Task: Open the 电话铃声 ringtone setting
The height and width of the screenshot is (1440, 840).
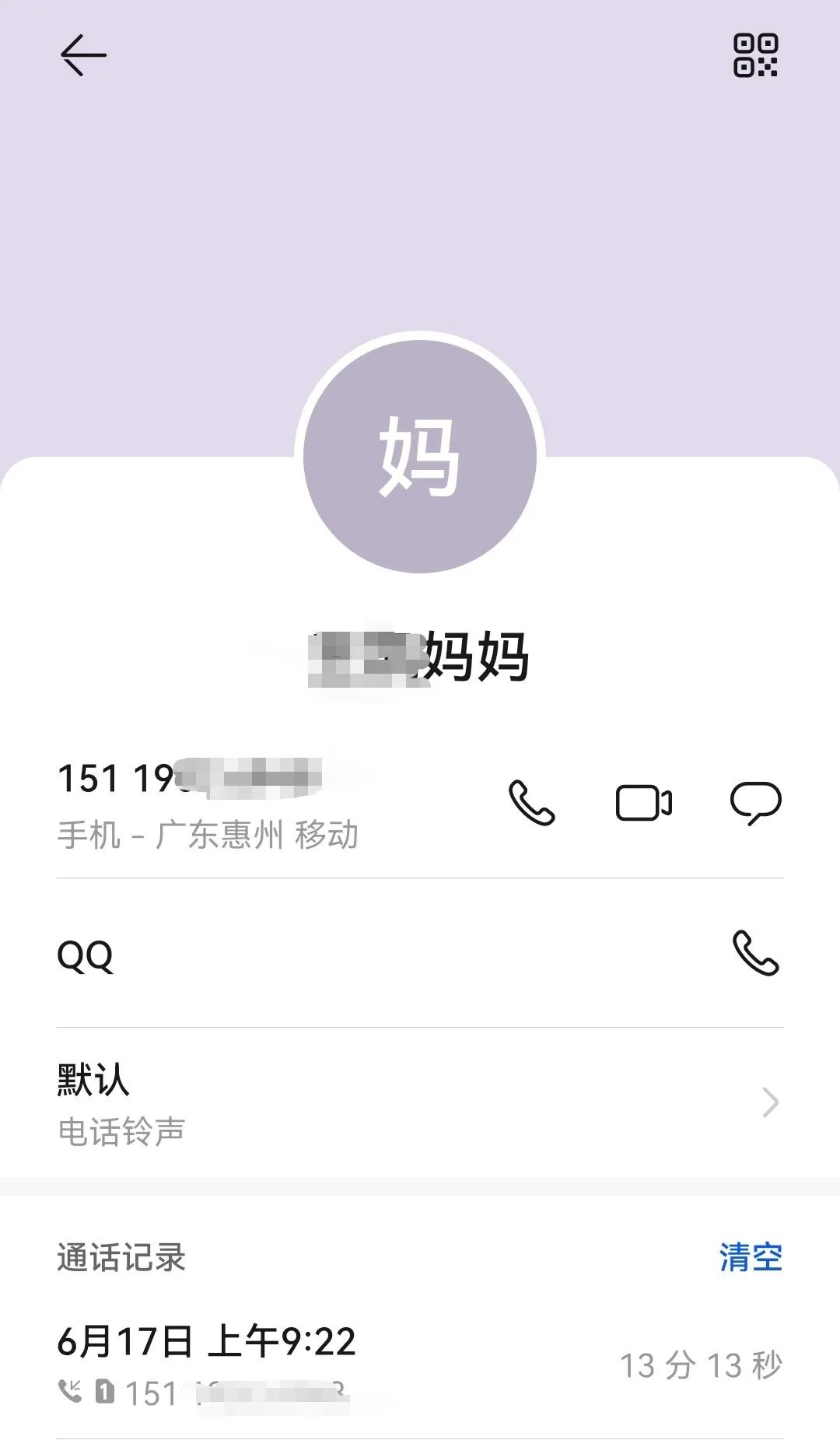Action: (420, 1103)
